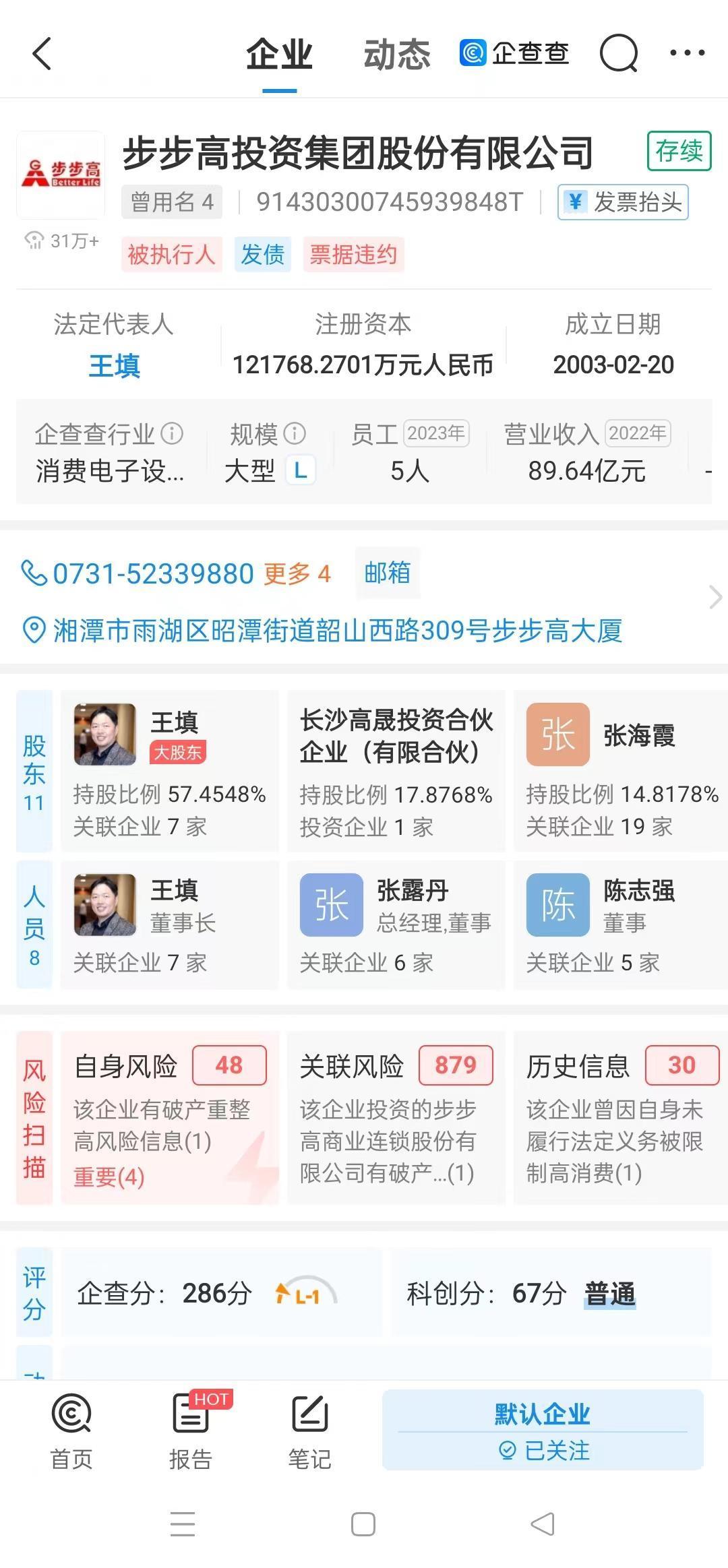Viewport: 728px width, 1568px height.
Task: Open the 自身风险 card
Action: [x=169, y=1118]
